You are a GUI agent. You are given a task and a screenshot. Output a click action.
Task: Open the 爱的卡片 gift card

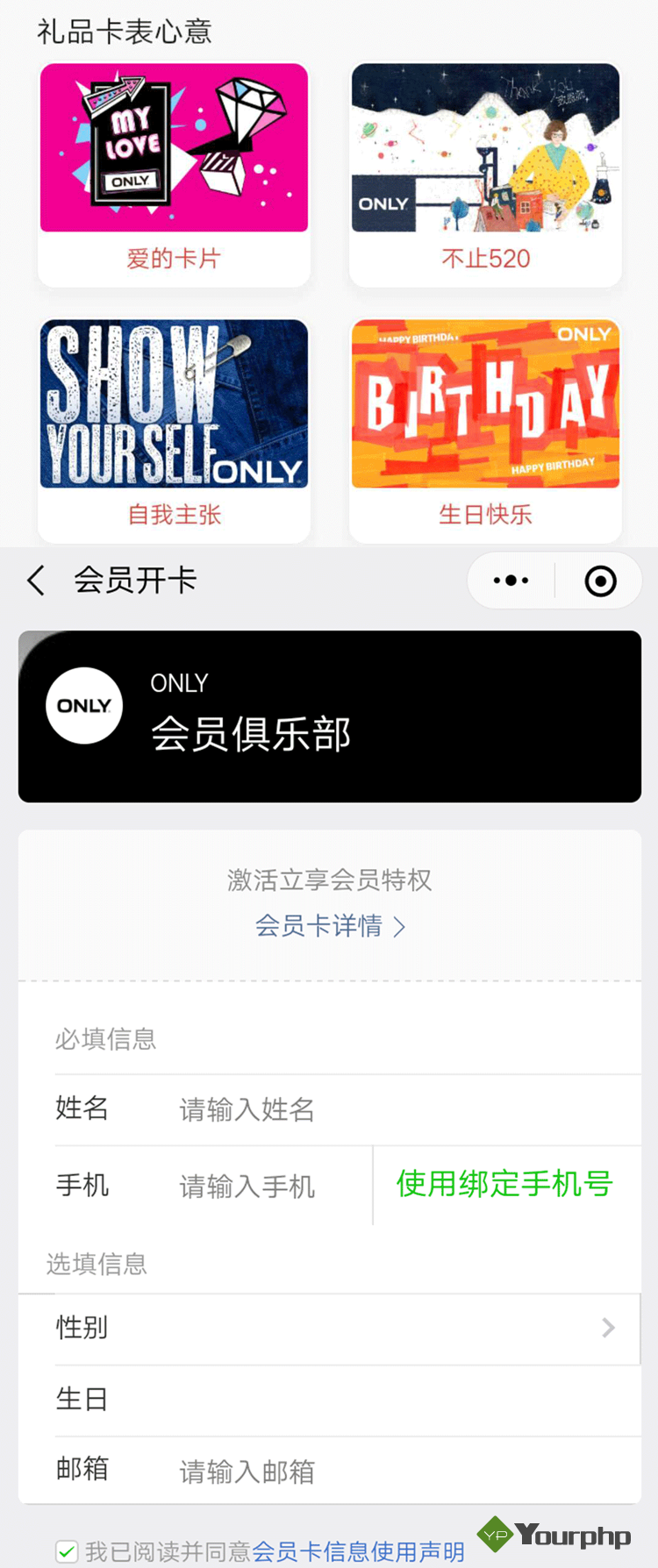coord(174,173)
